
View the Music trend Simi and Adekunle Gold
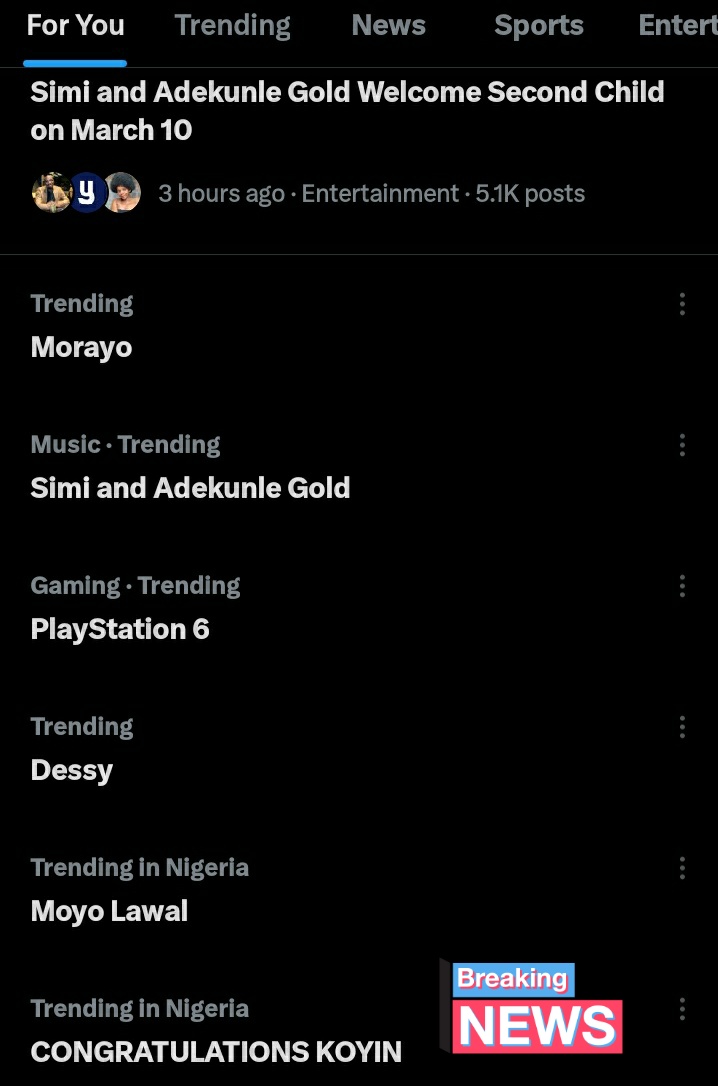(190, 488)
